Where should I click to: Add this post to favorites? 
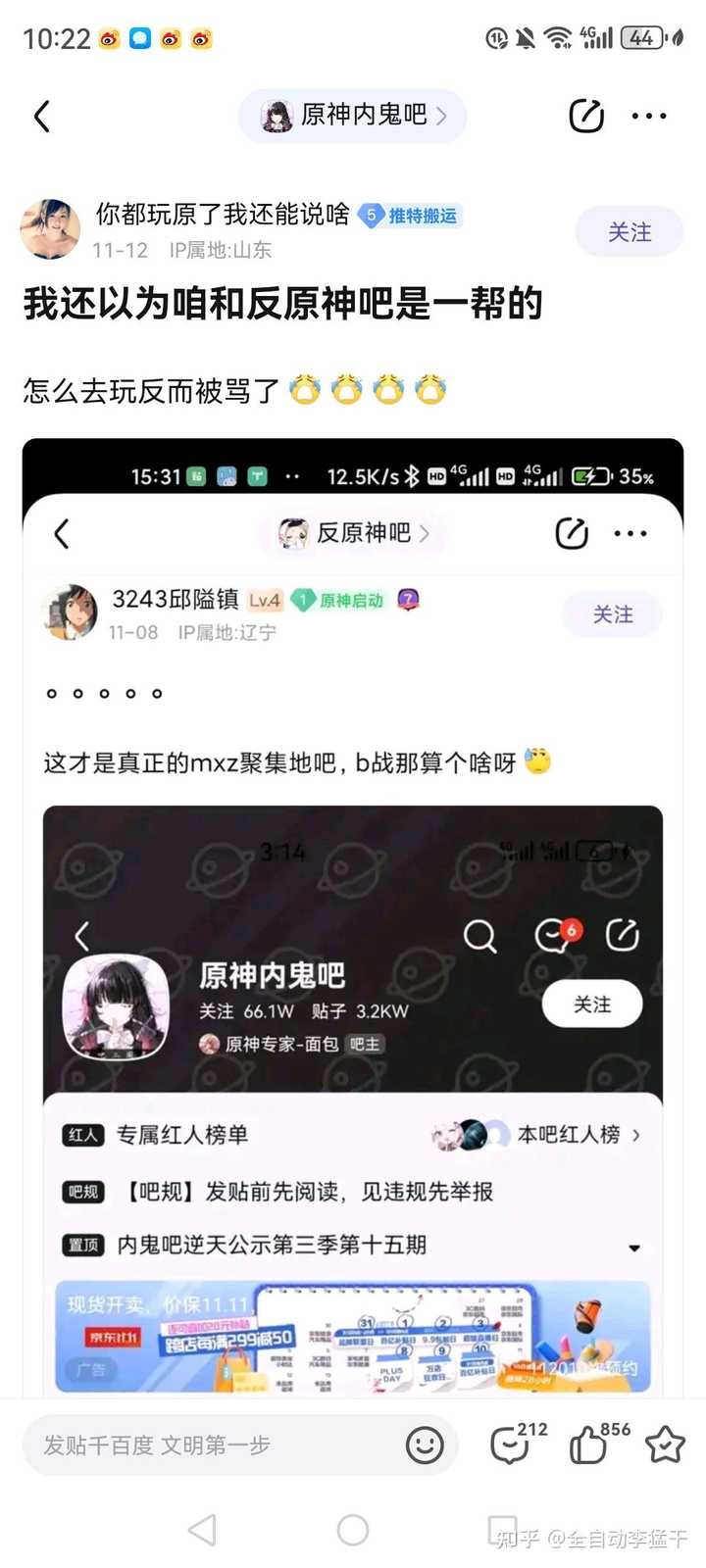(x=665, y=1445)
